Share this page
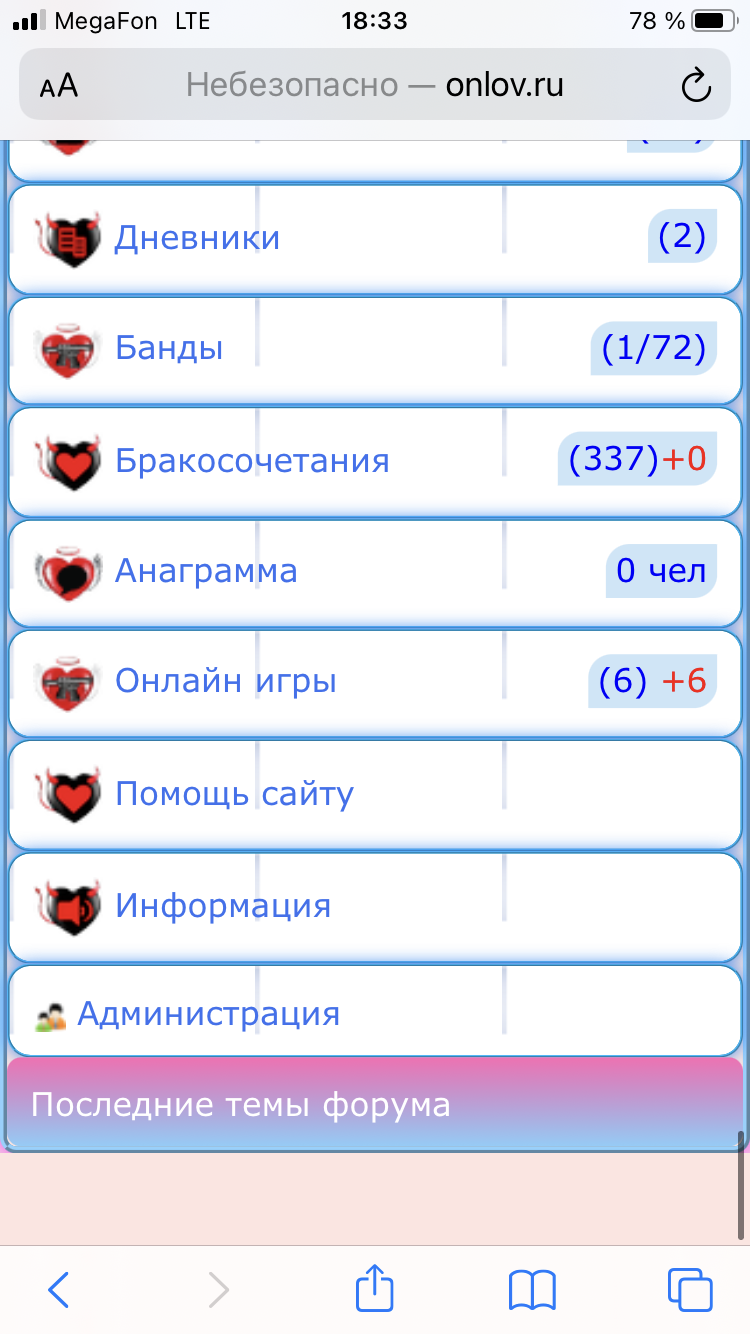The image size is (750, 1334). (375, 1290)
